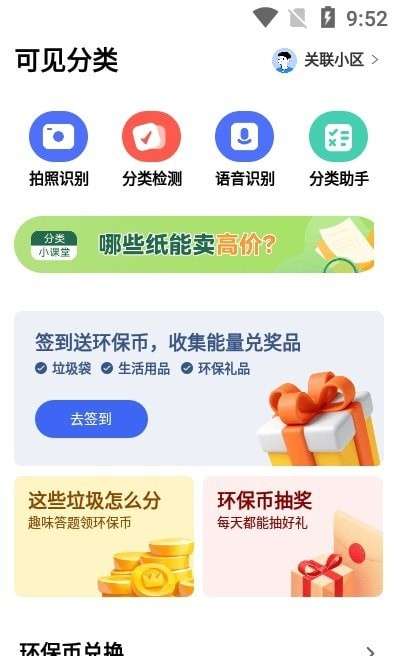Viewport: 400px width, 660px height.
Task: Tap the 去签到 check-in button
Action: click(91, 419)
